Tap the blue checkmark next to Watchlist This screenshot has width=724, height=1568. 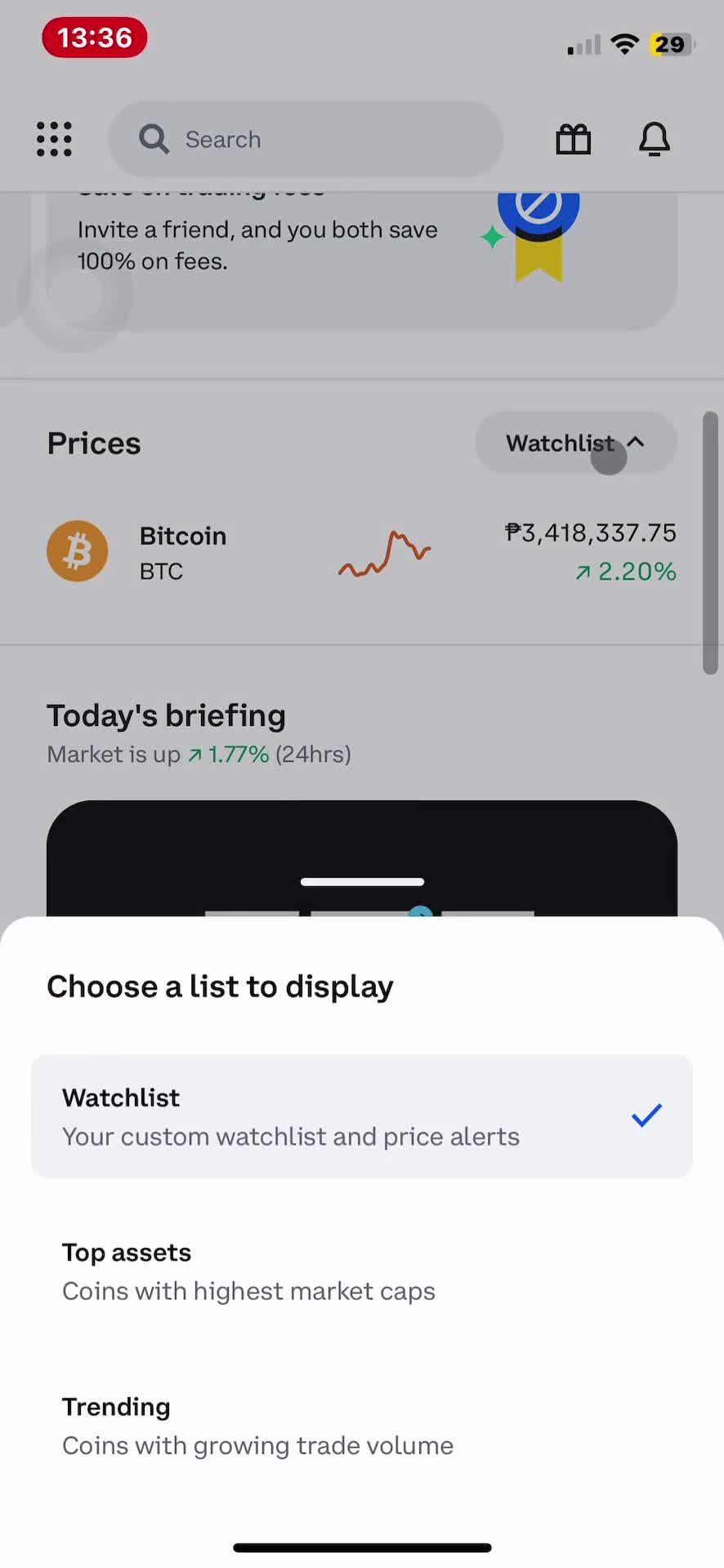(x=646, y=1115)
